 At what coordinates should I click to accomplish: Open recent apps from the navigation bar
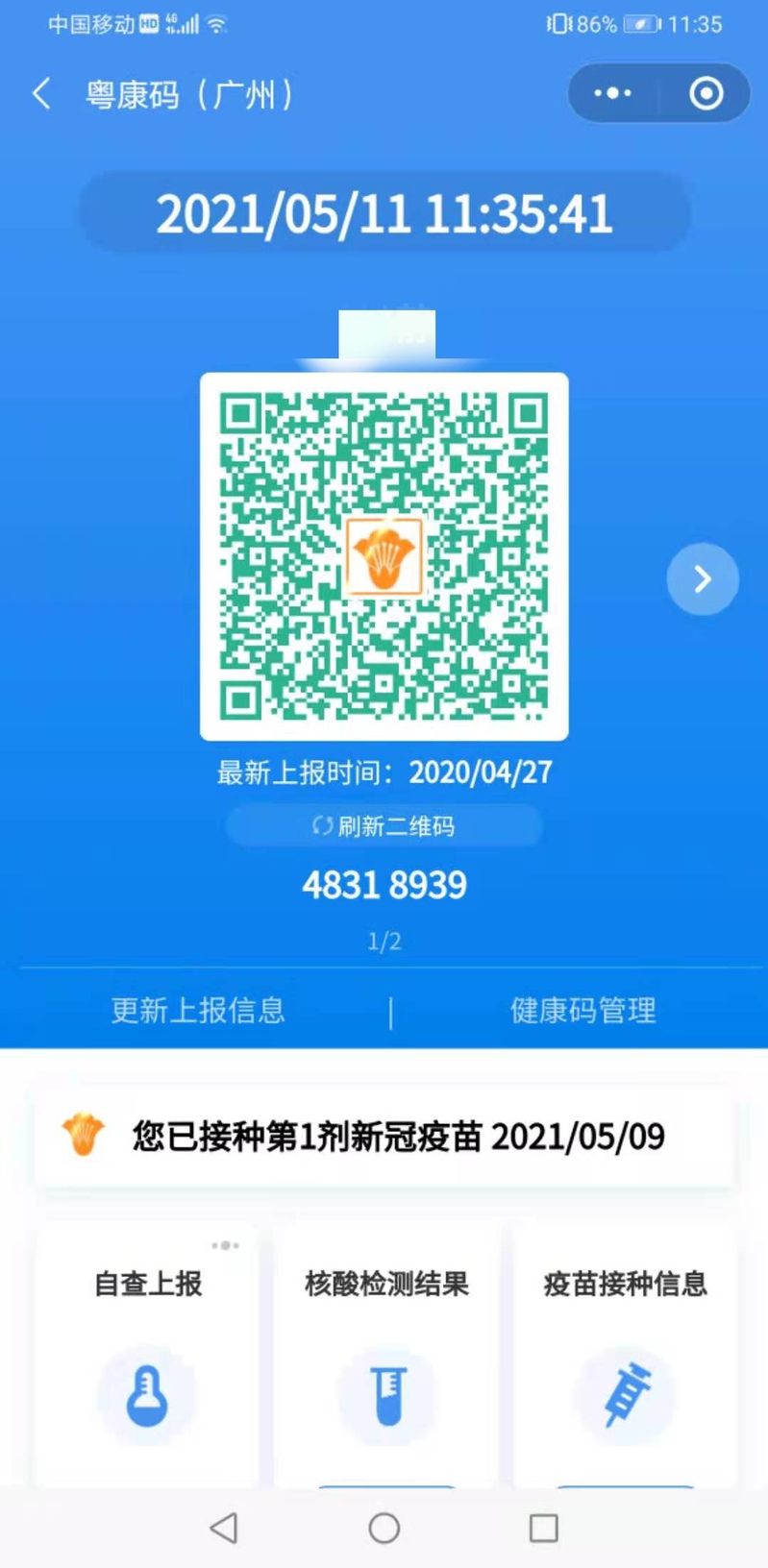tap(543, 1528)
